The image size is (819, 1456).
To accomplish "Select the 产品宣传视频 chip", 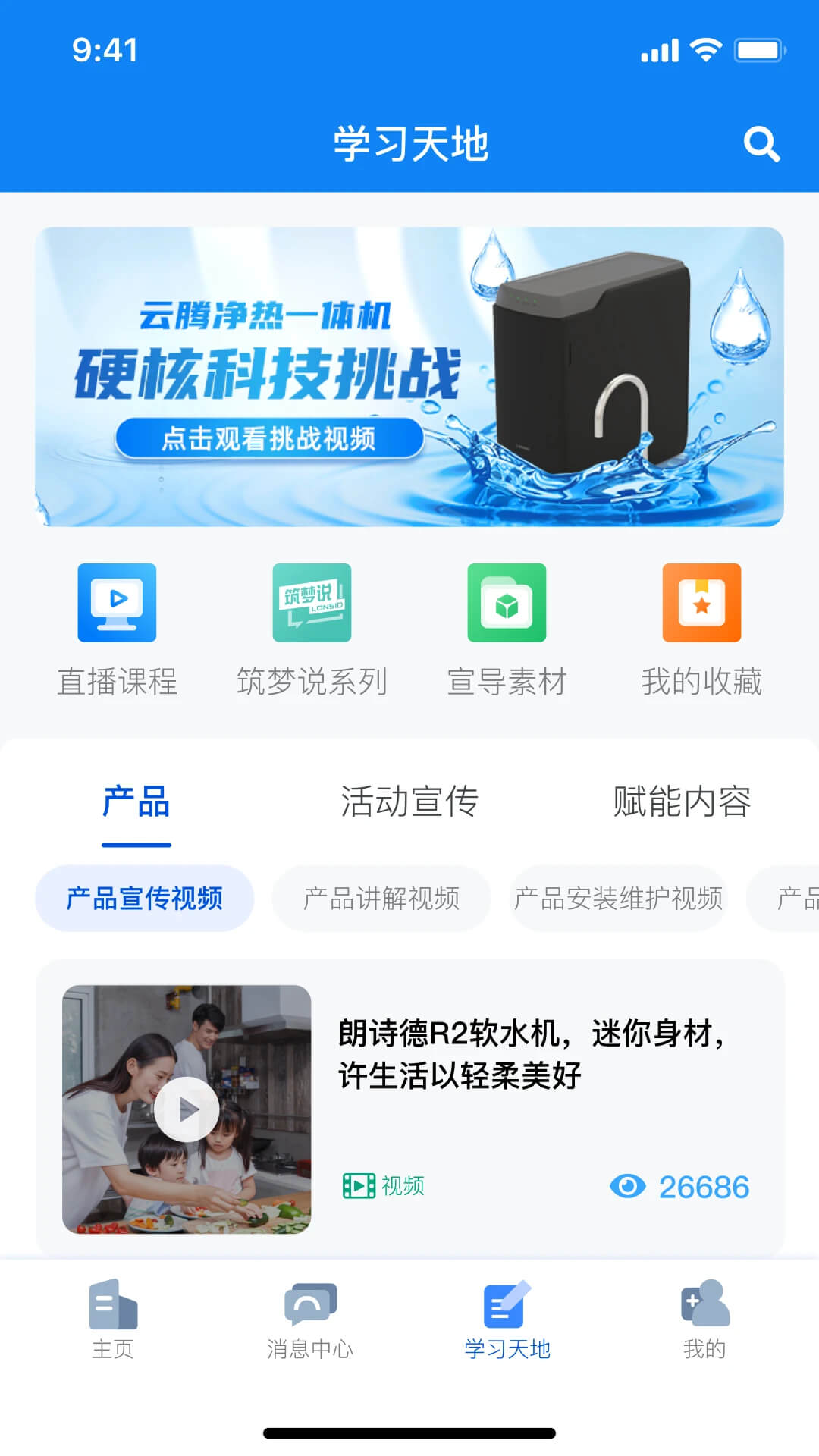I will (x=144, y=899).
